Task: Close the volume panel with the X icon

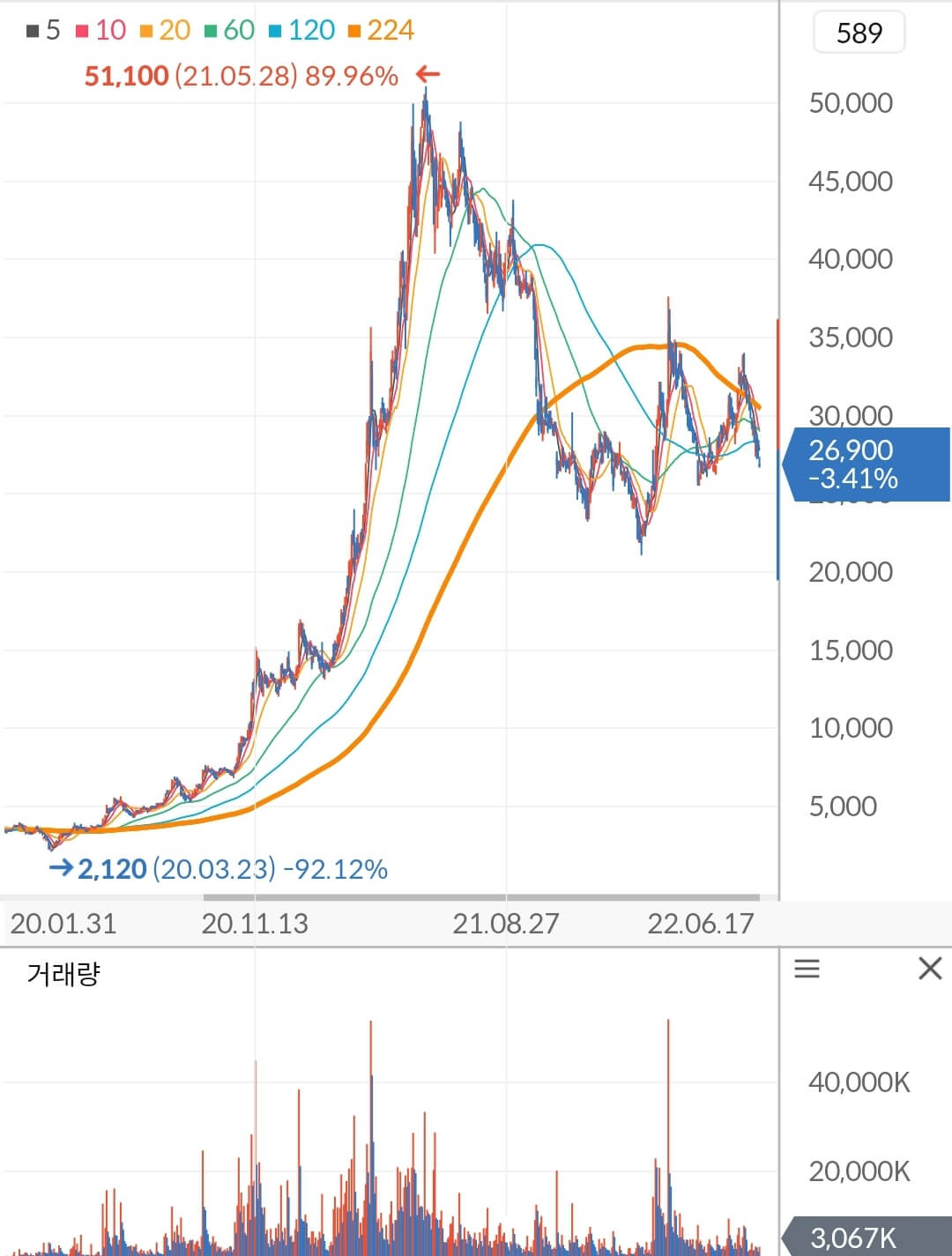Action: pos(930,969)
